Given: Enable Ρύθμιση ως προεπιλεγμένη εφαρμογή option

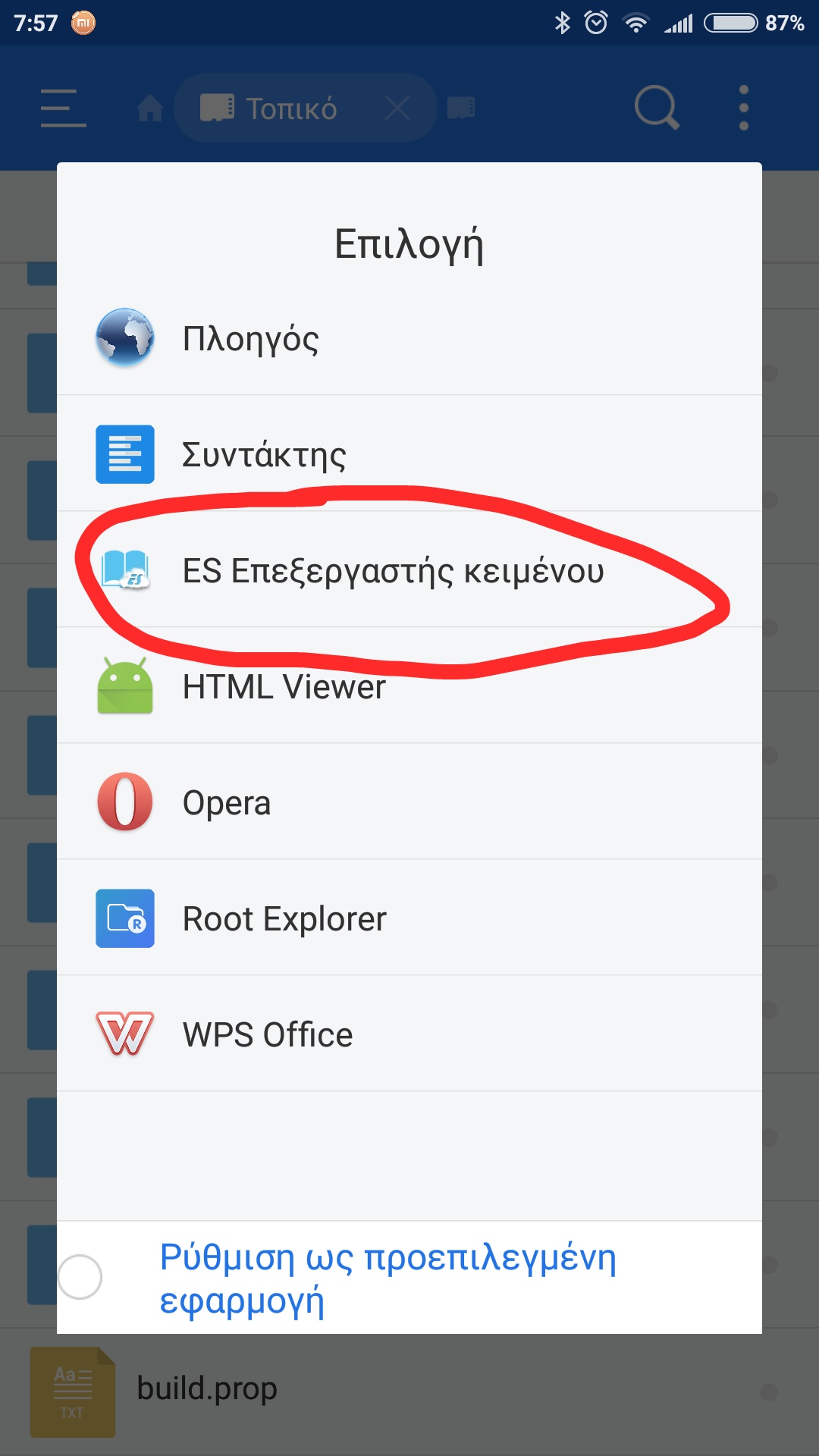Looking at the screenshot, I should click(x=80, y=1277).
